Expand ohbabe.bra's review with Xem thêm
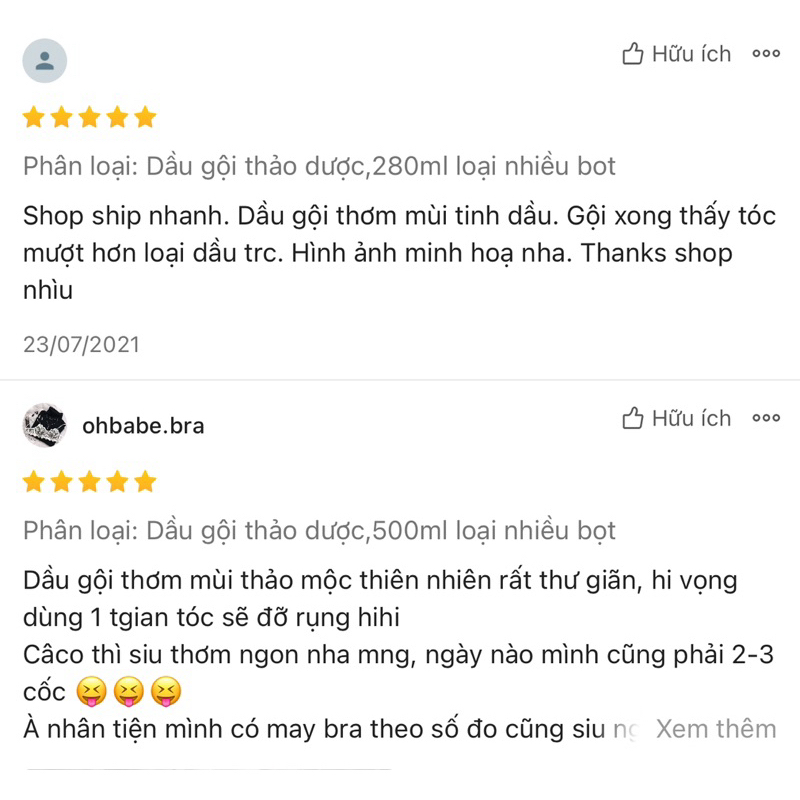The height and width of the screenshot is (800, 800). [x=716, y=729]
